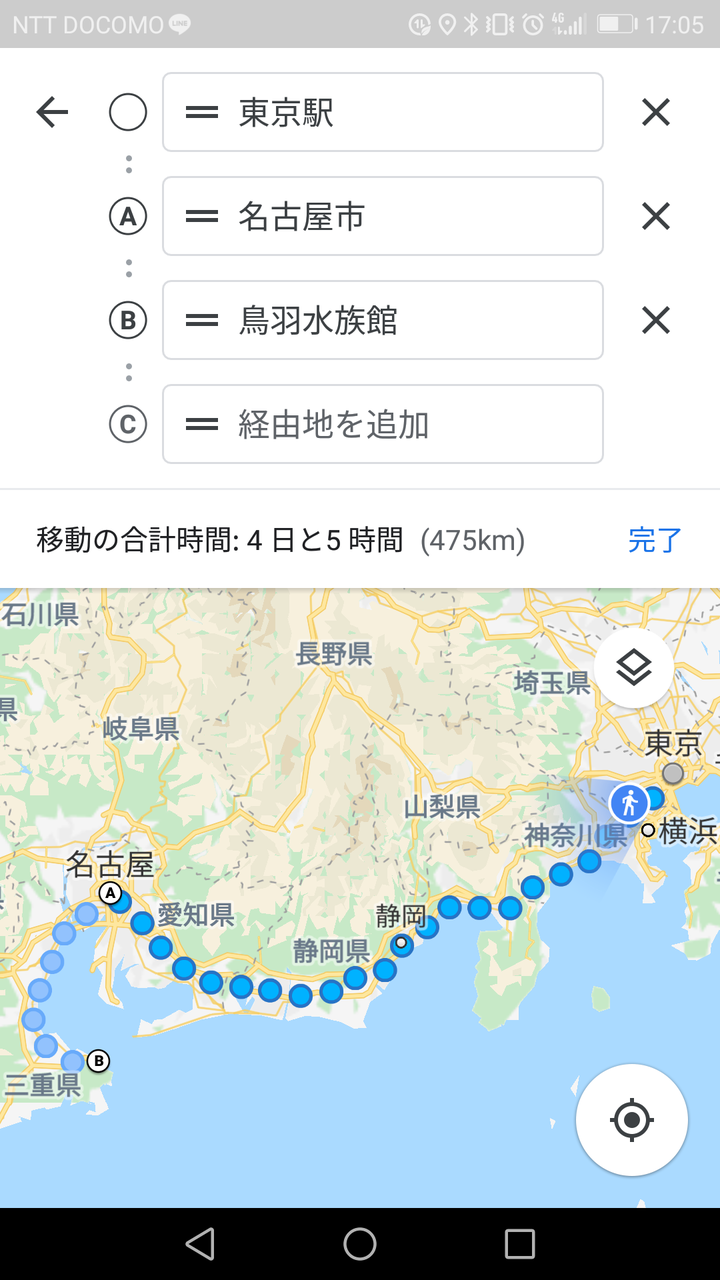The height and width of the screenshot is (1280, 720).
Task: Remove the 名古屋市 stop
Action: pyautogui.click(x=656, y=216)
